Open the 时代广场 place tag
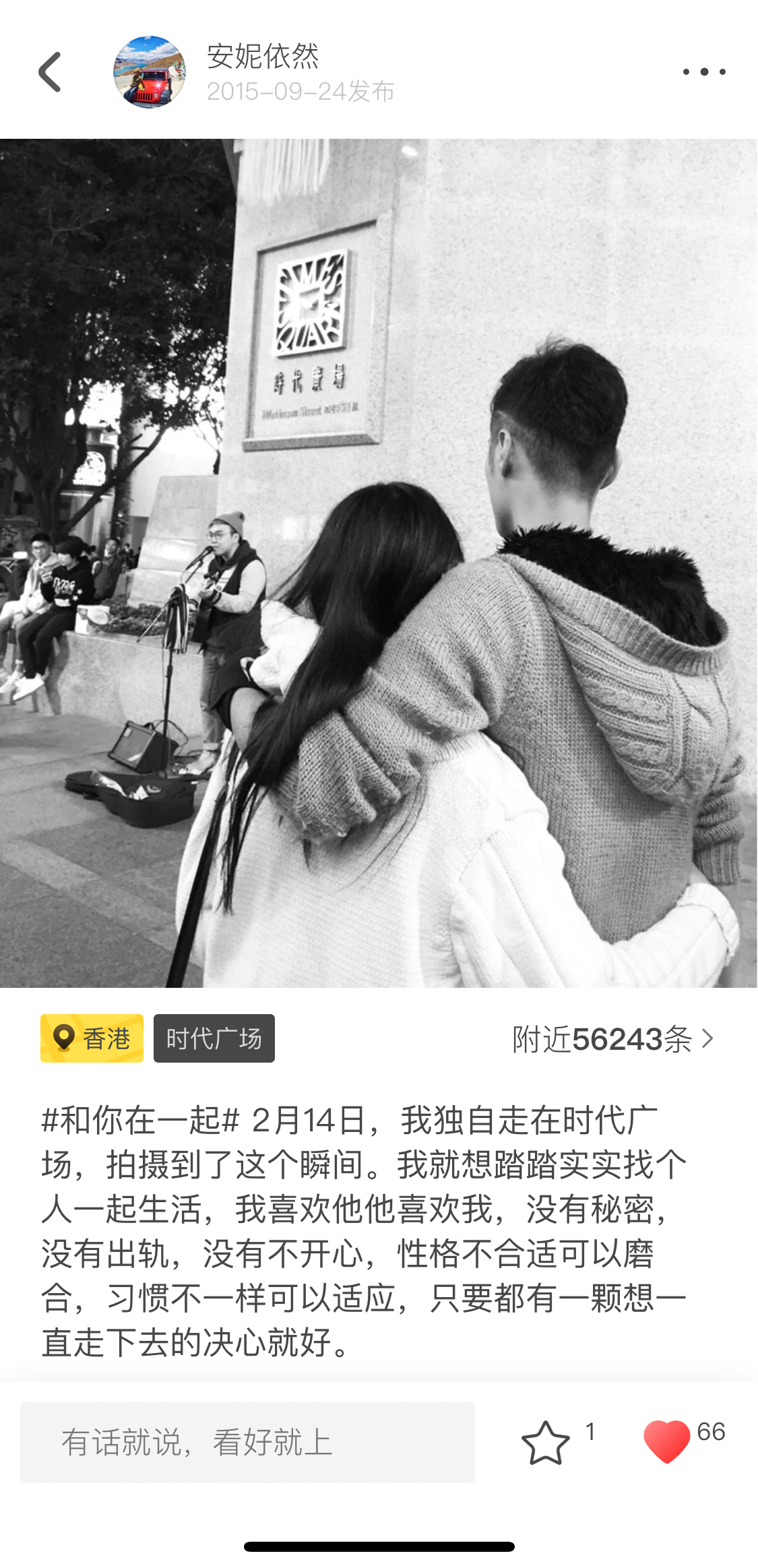Viewport: 758px width, 1568px height. coord(214,1038)
